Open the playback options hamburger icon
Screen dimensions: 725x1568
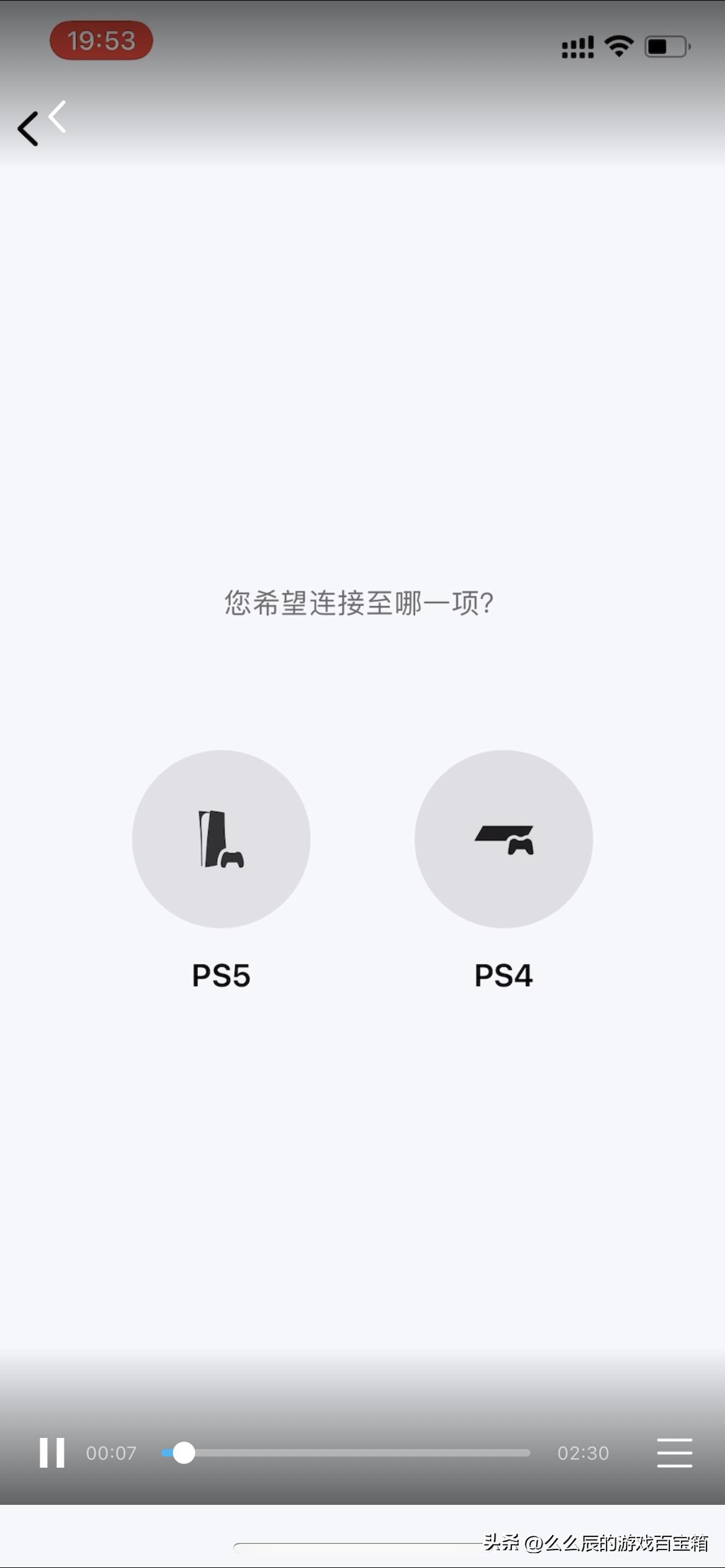pos(674,1452)
